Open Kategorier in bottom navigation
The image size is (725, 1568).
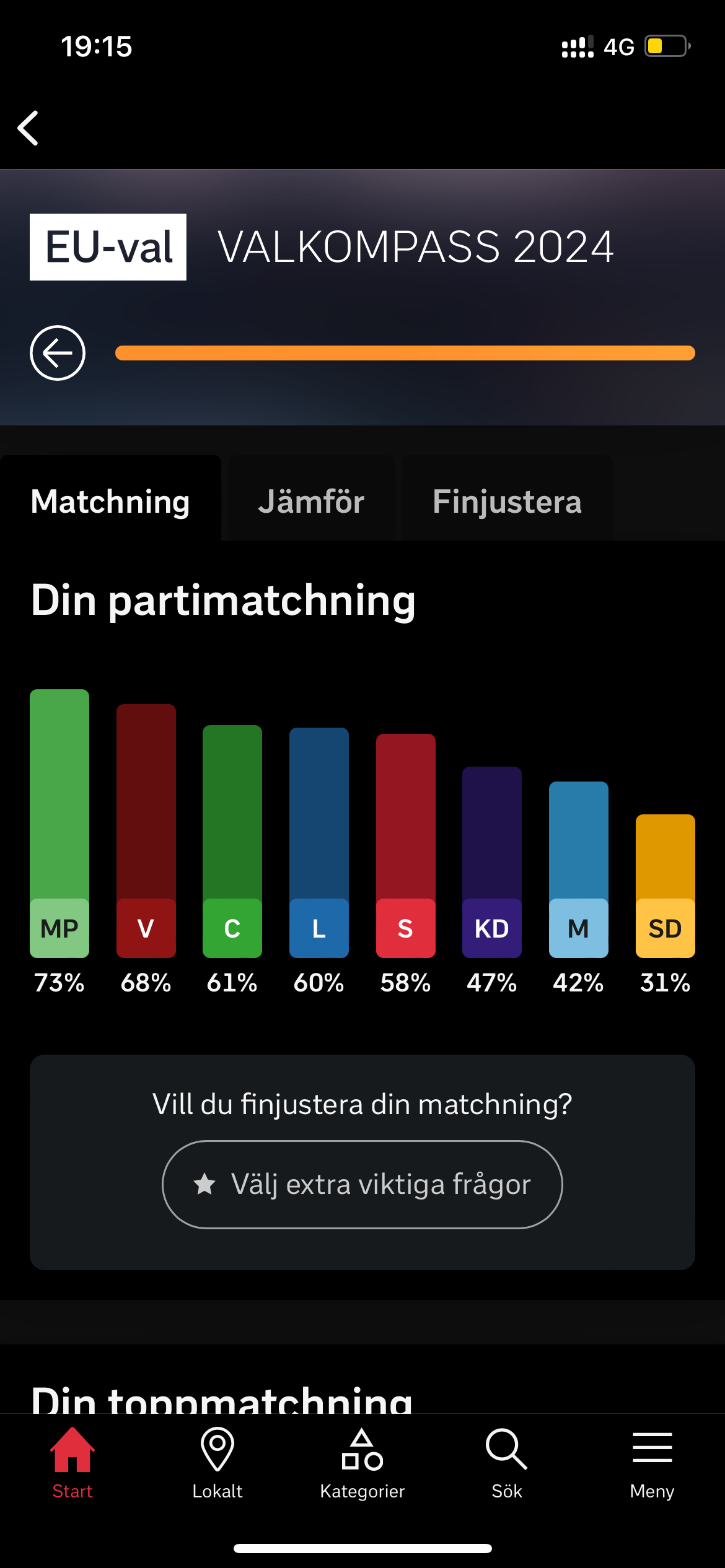(362, 1463)
